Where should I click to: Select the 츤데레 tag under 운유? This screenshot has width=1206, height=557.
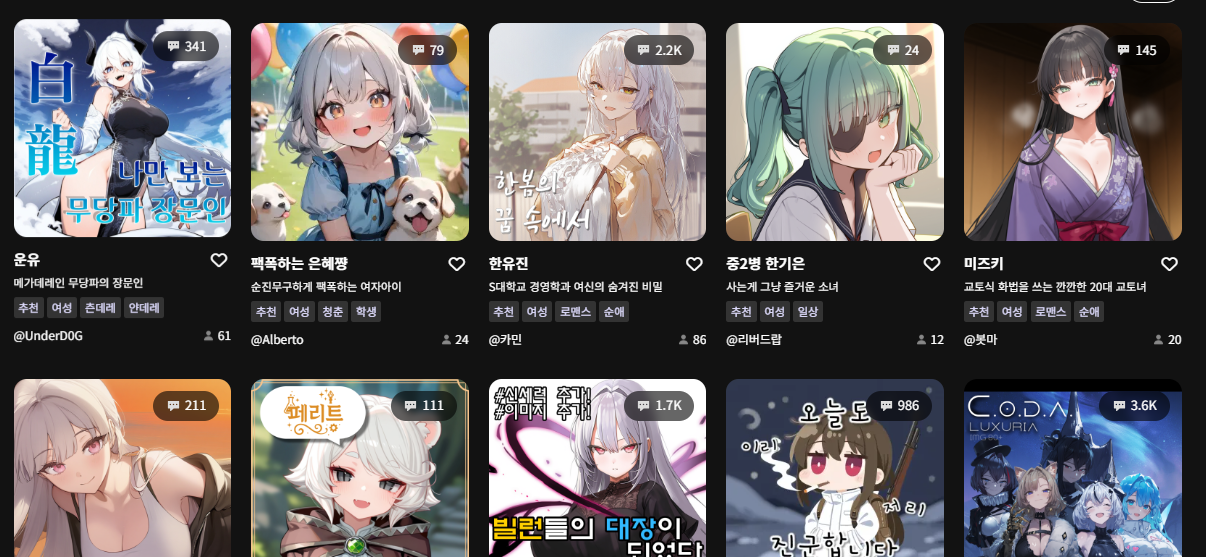(100, 308)
